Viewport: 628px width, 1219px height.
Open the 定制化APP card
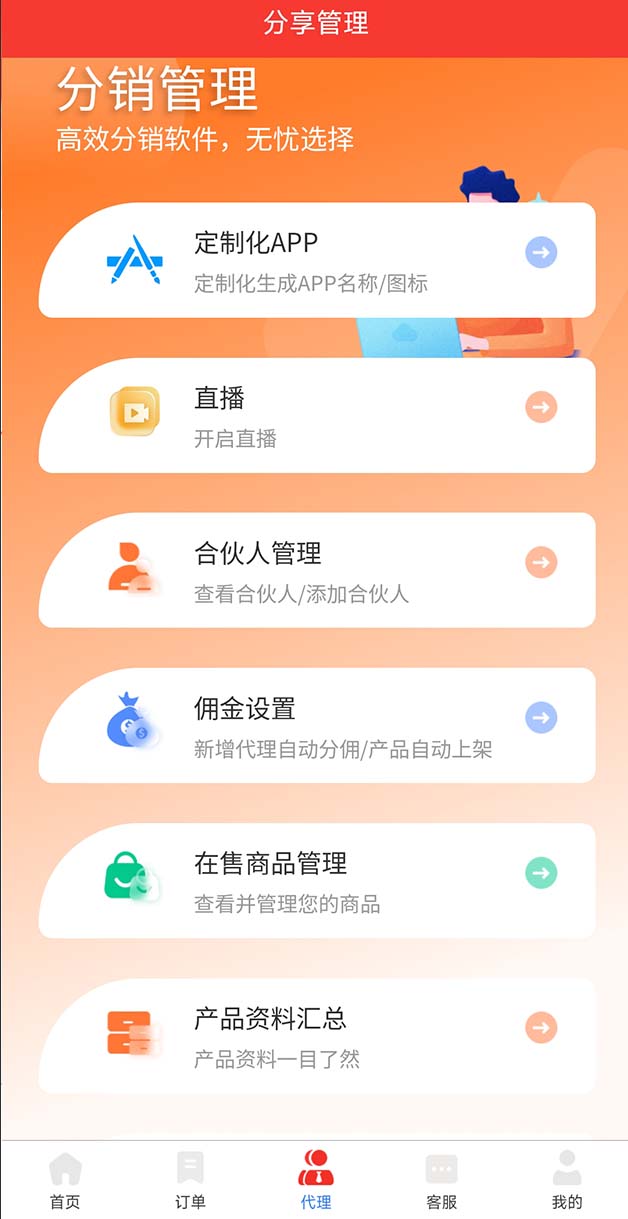[x=316, y=260]
